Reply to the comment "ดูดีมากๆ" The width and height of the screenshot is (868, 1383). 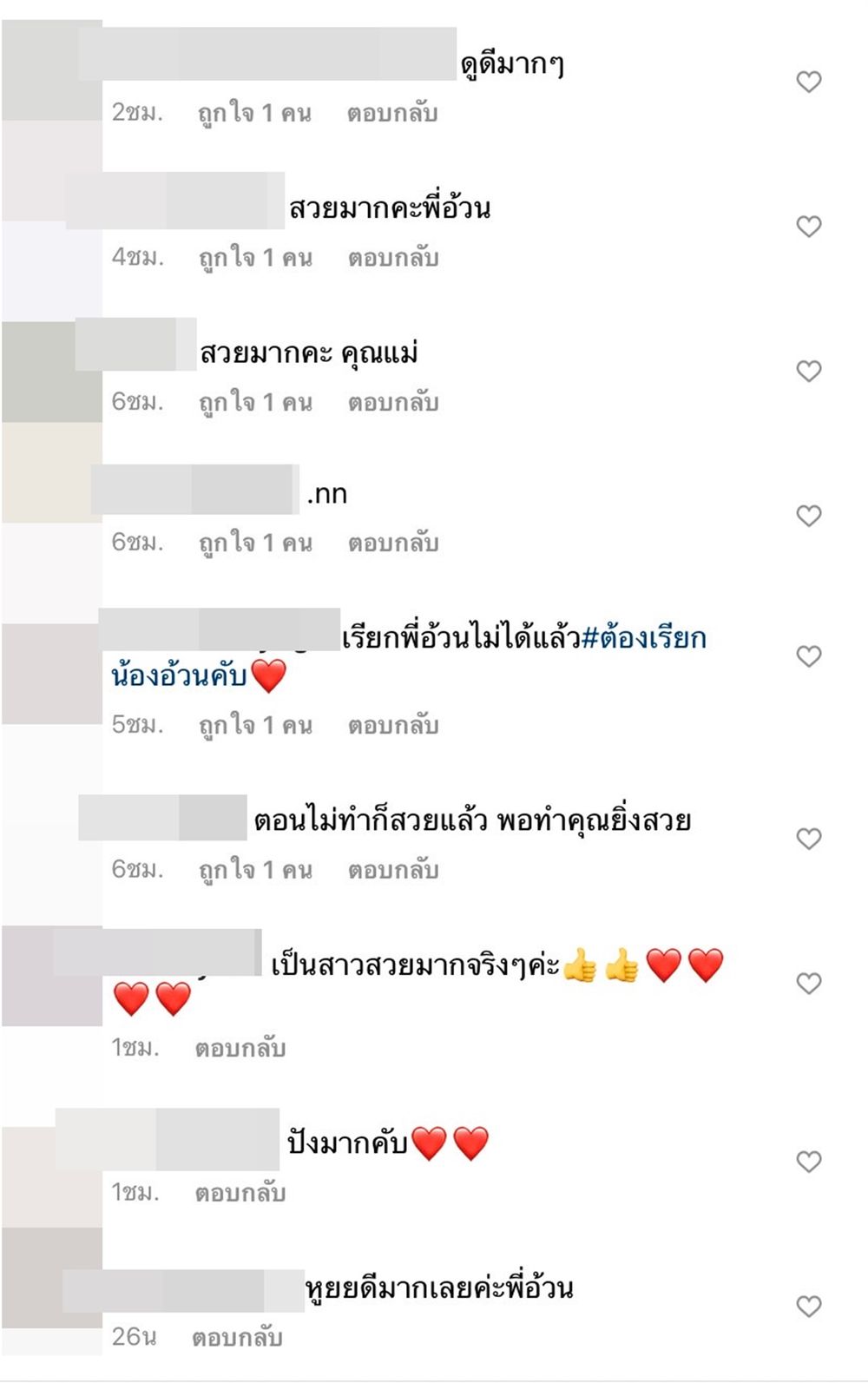[392, 114]
